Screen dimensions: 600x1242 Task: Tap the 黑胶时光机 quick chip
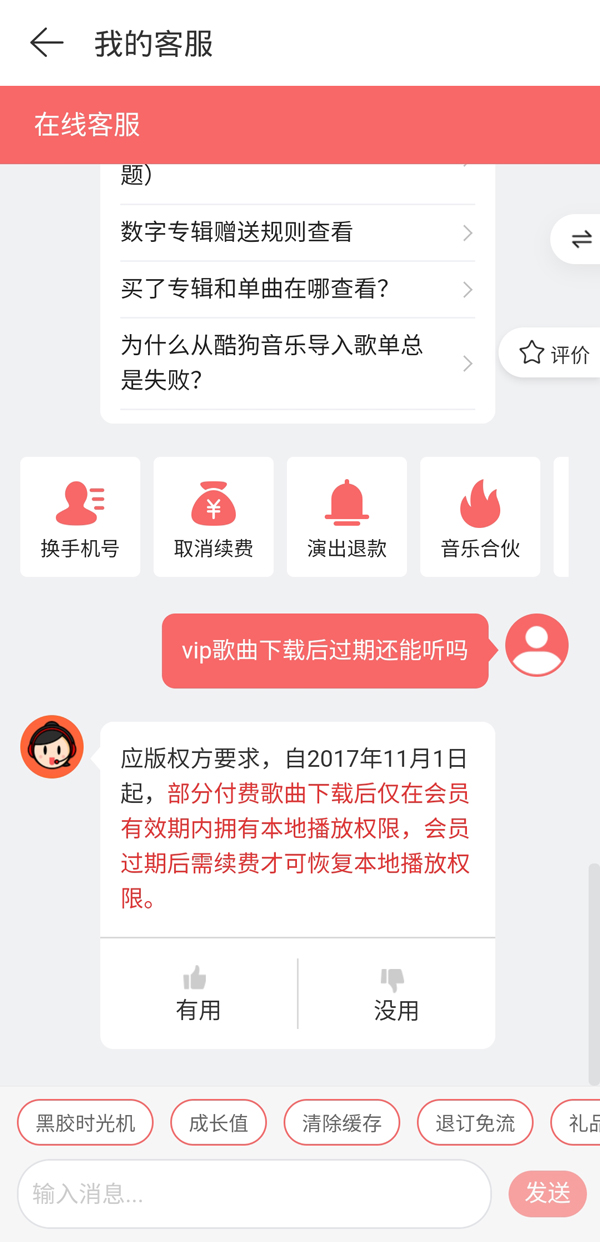tap(85, 1123)
